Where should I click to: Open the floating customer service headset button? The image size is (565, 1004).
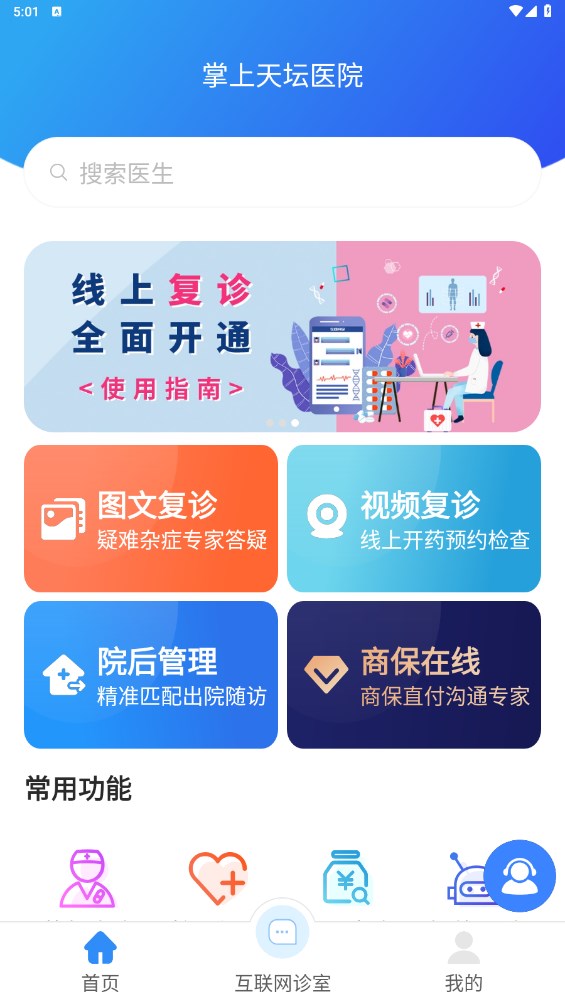[x=520, y=875]
